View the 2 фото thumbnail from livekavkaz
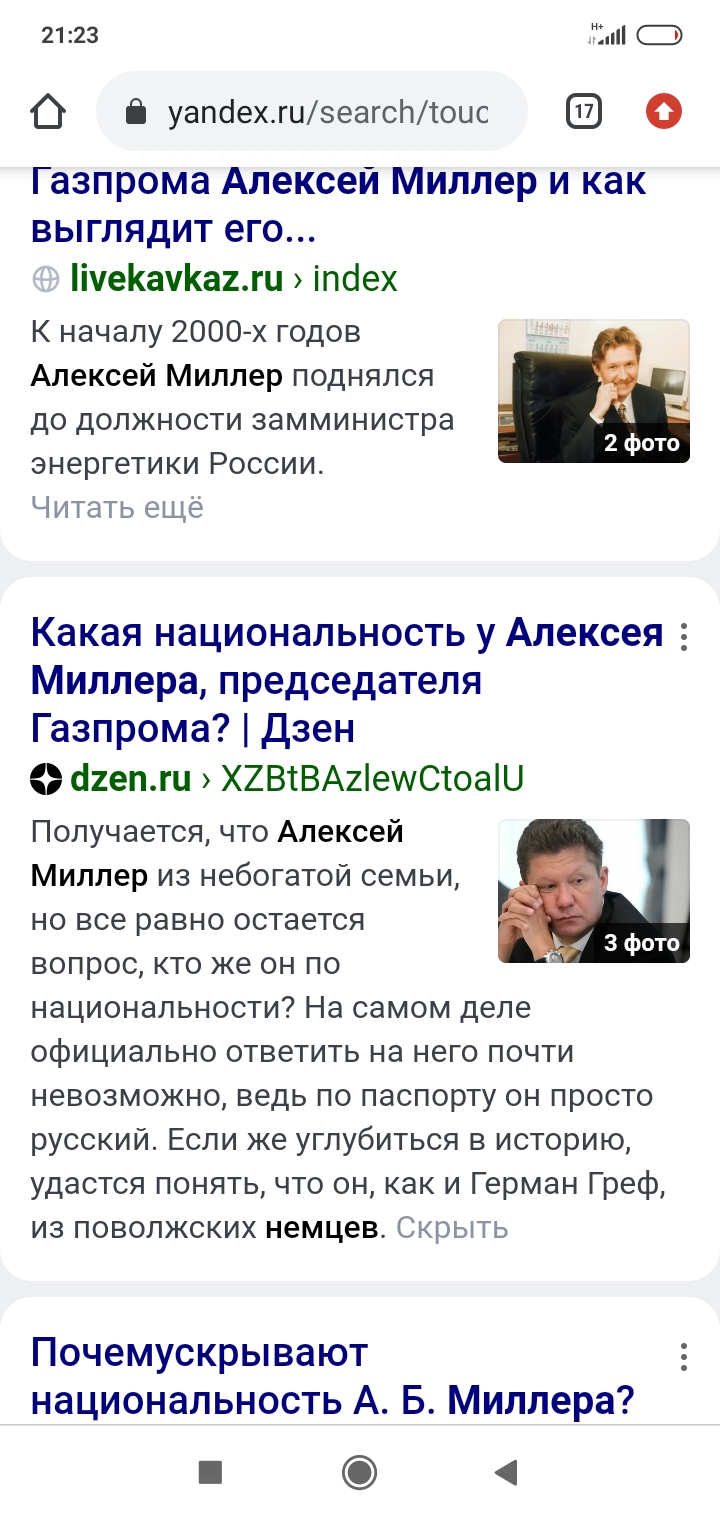The width and height of the screenshot is (720, 1520). 593,391
